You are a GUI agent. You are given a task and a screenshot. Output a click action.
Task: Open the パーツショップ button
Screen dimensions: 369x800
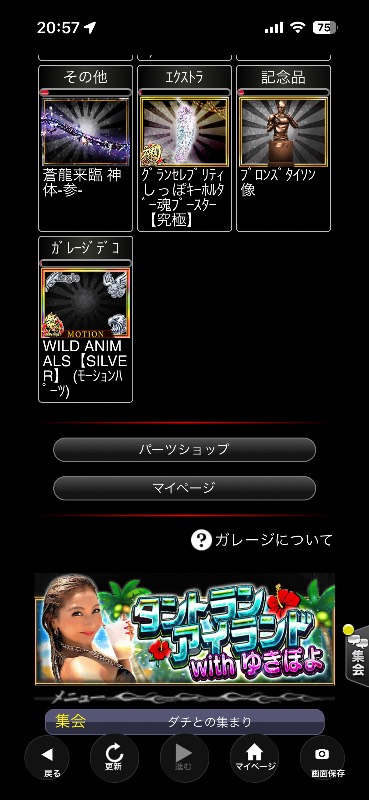(184, 449)
